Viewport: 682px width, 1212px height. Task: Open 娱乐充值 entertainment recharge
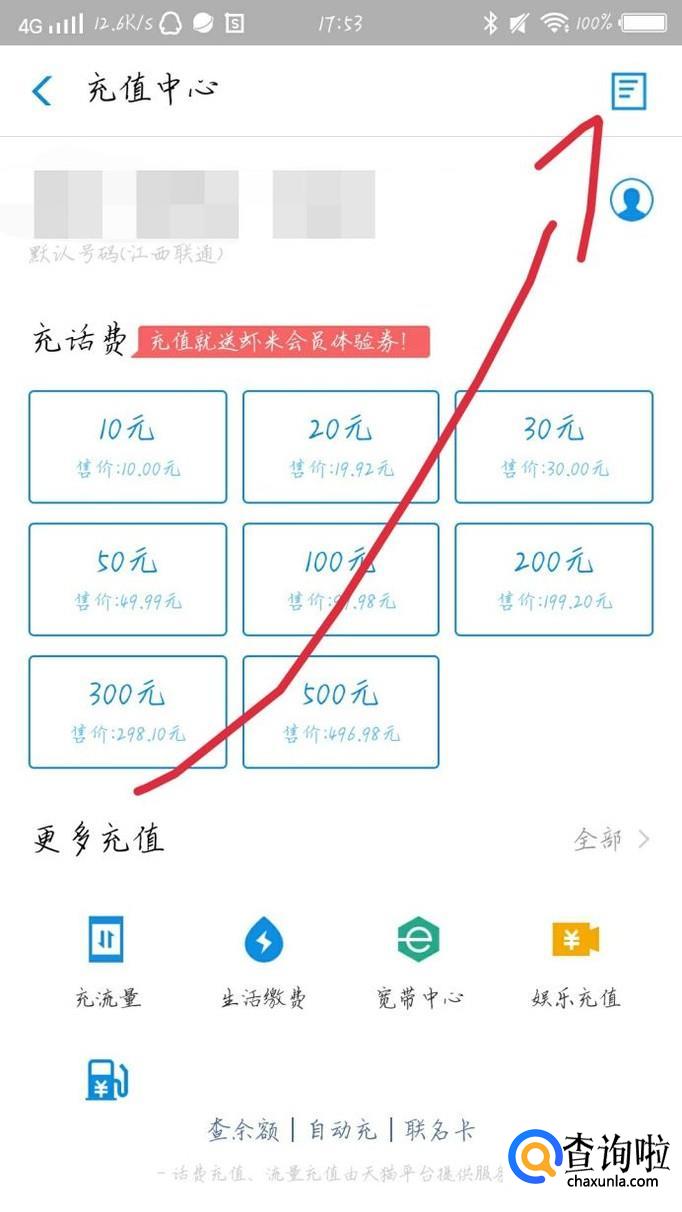tap(576, 958)
